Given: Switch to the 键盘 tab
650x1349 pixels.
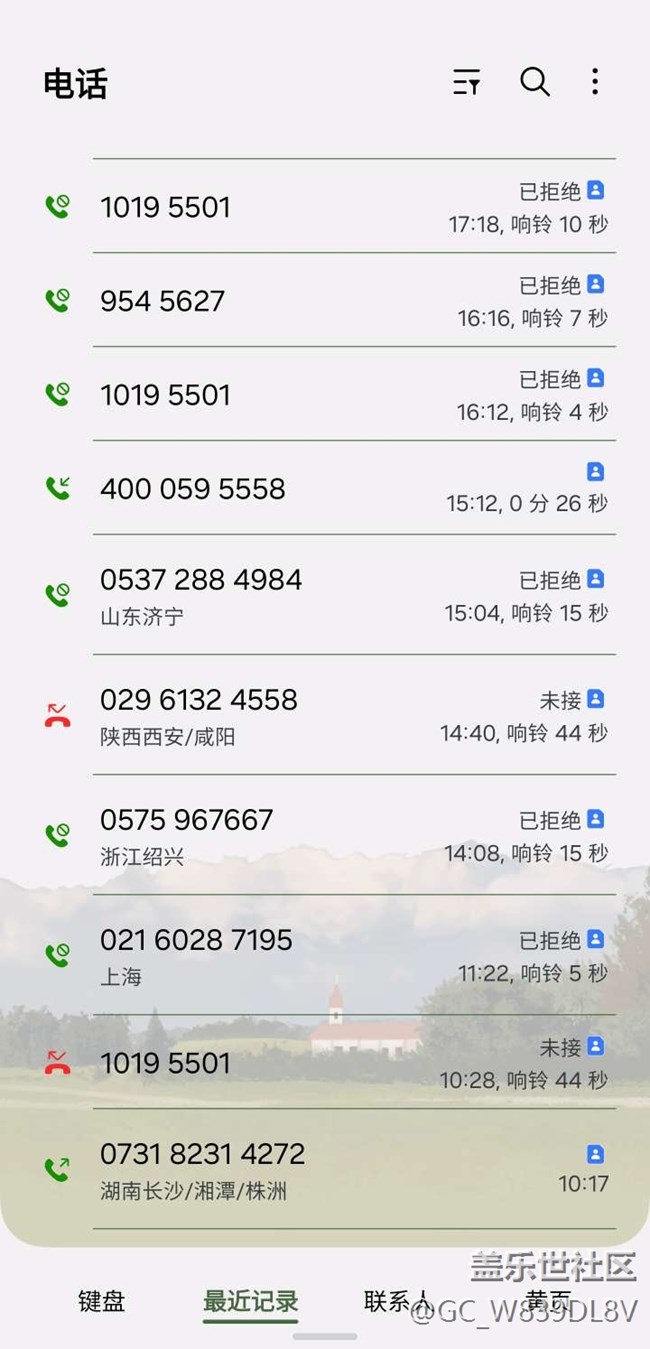Looking at the screenshot, I should (102, 1301).
